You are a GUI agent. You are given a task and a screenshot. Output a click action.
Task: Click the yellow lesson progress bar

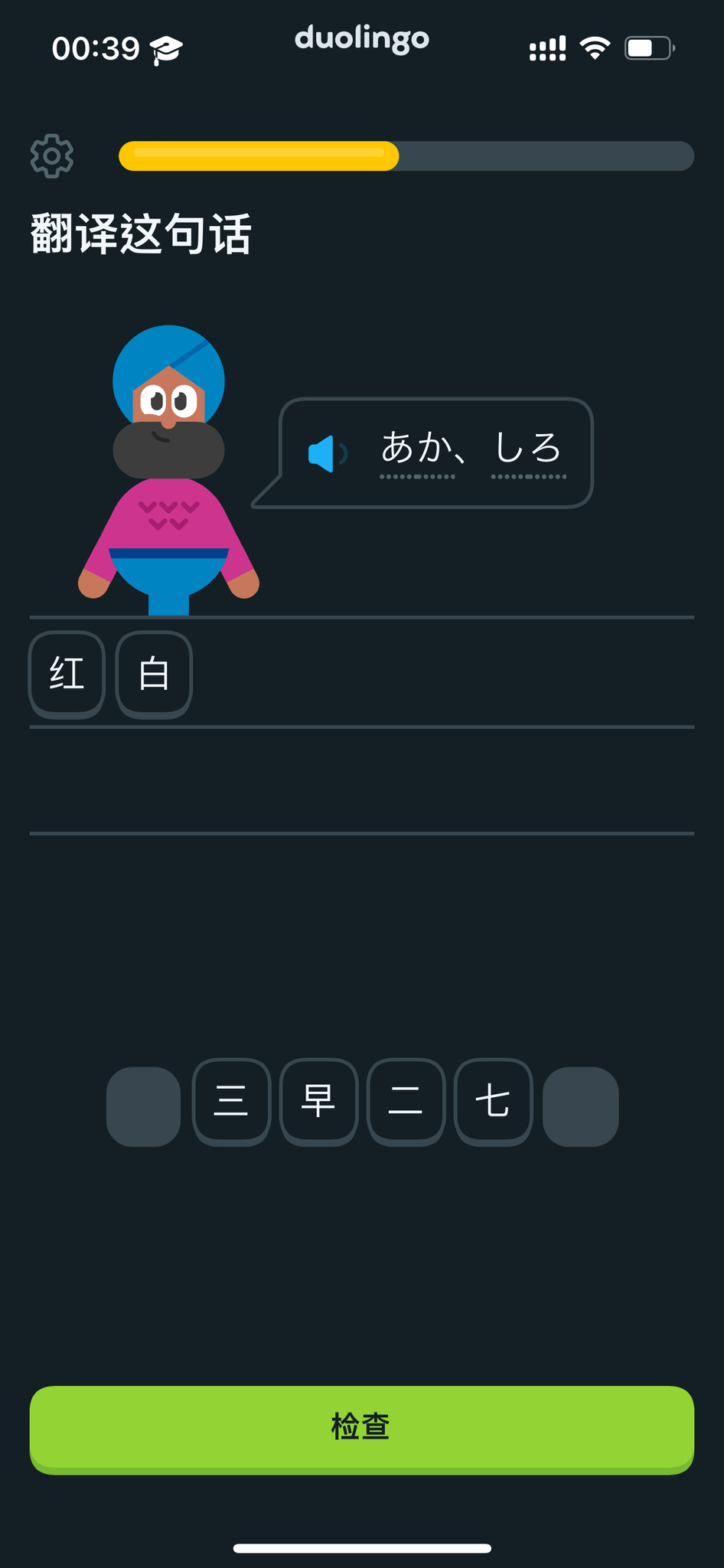[x=258, y=155]
